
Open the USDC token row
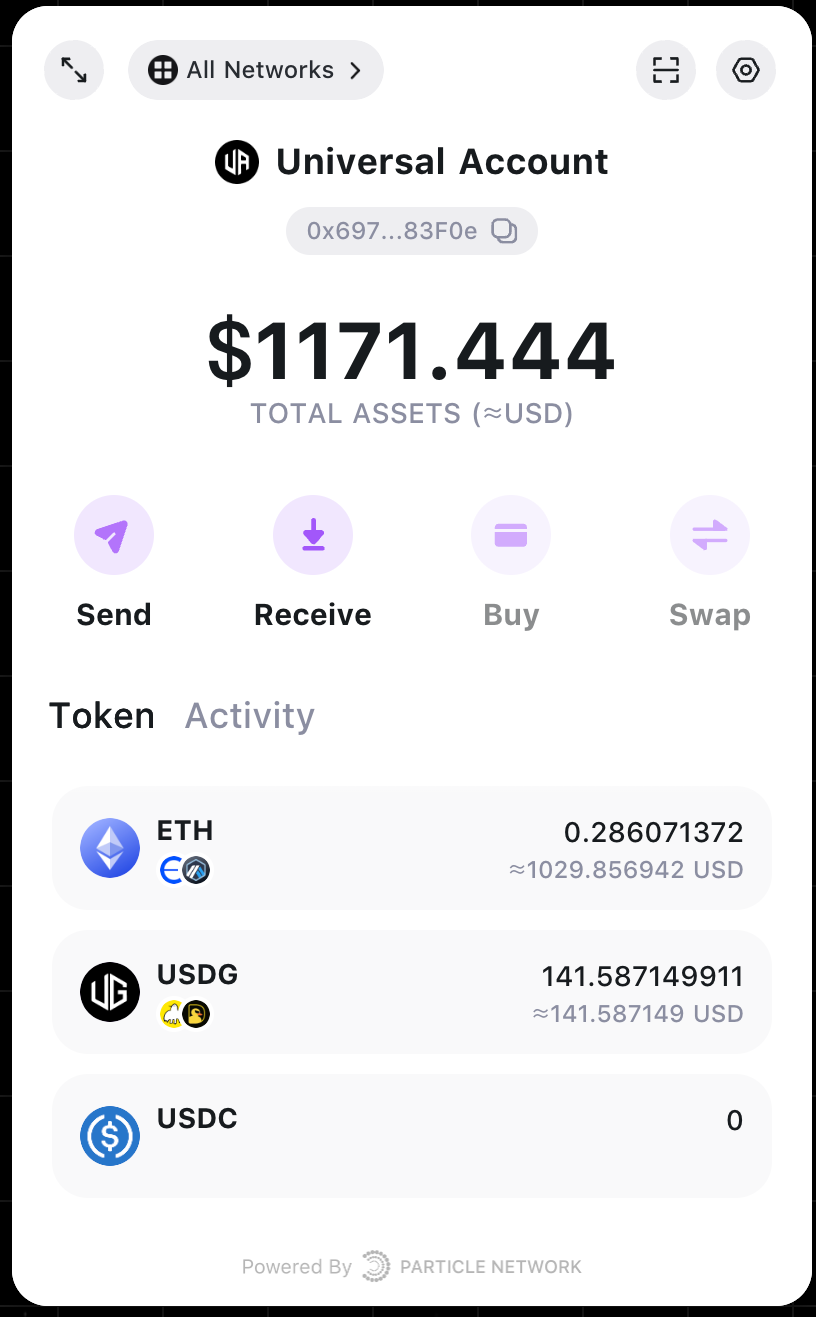tap(412, 1136)
